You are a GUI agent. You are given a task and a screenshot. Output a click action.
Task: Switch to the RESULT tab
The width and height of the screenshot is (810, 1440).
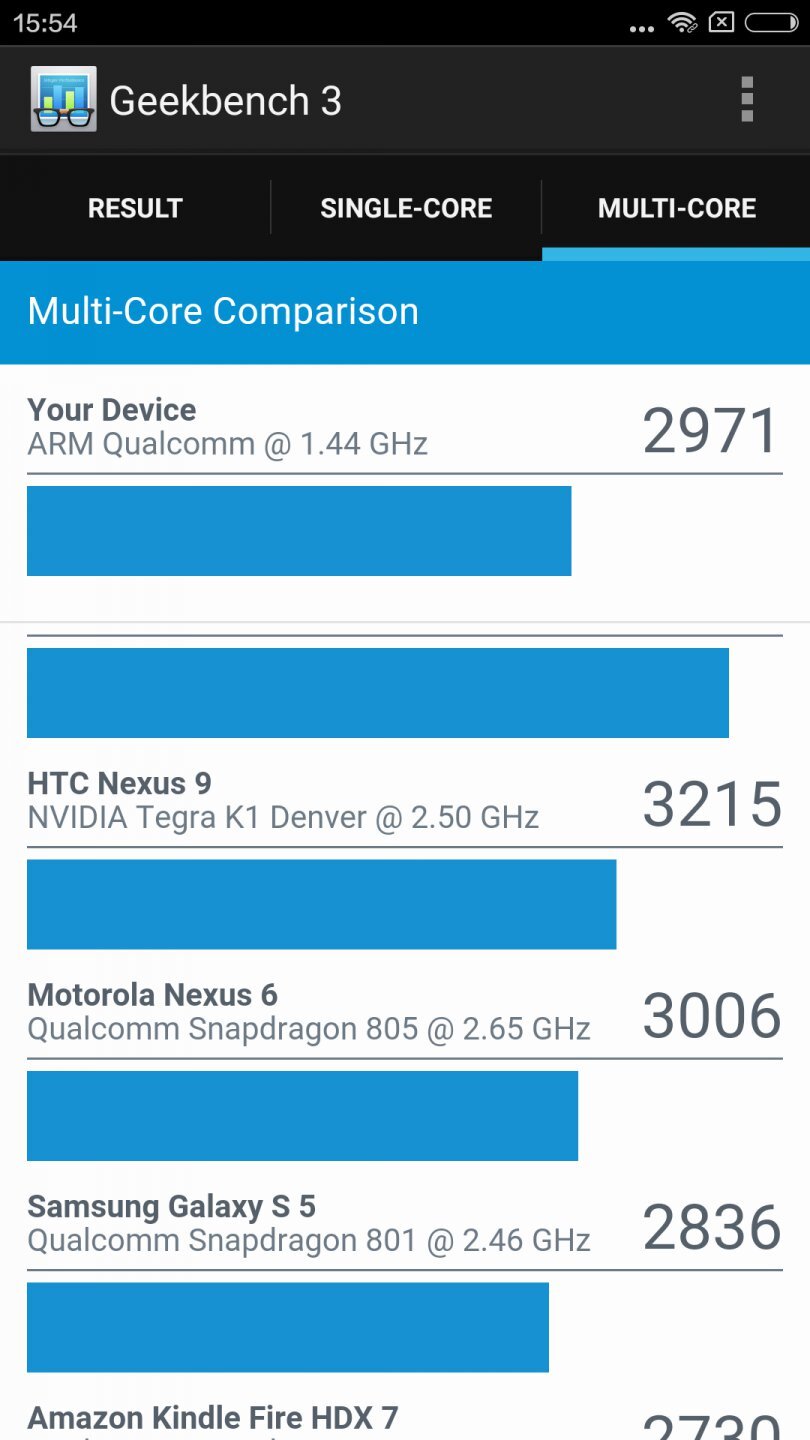[135, 208]
